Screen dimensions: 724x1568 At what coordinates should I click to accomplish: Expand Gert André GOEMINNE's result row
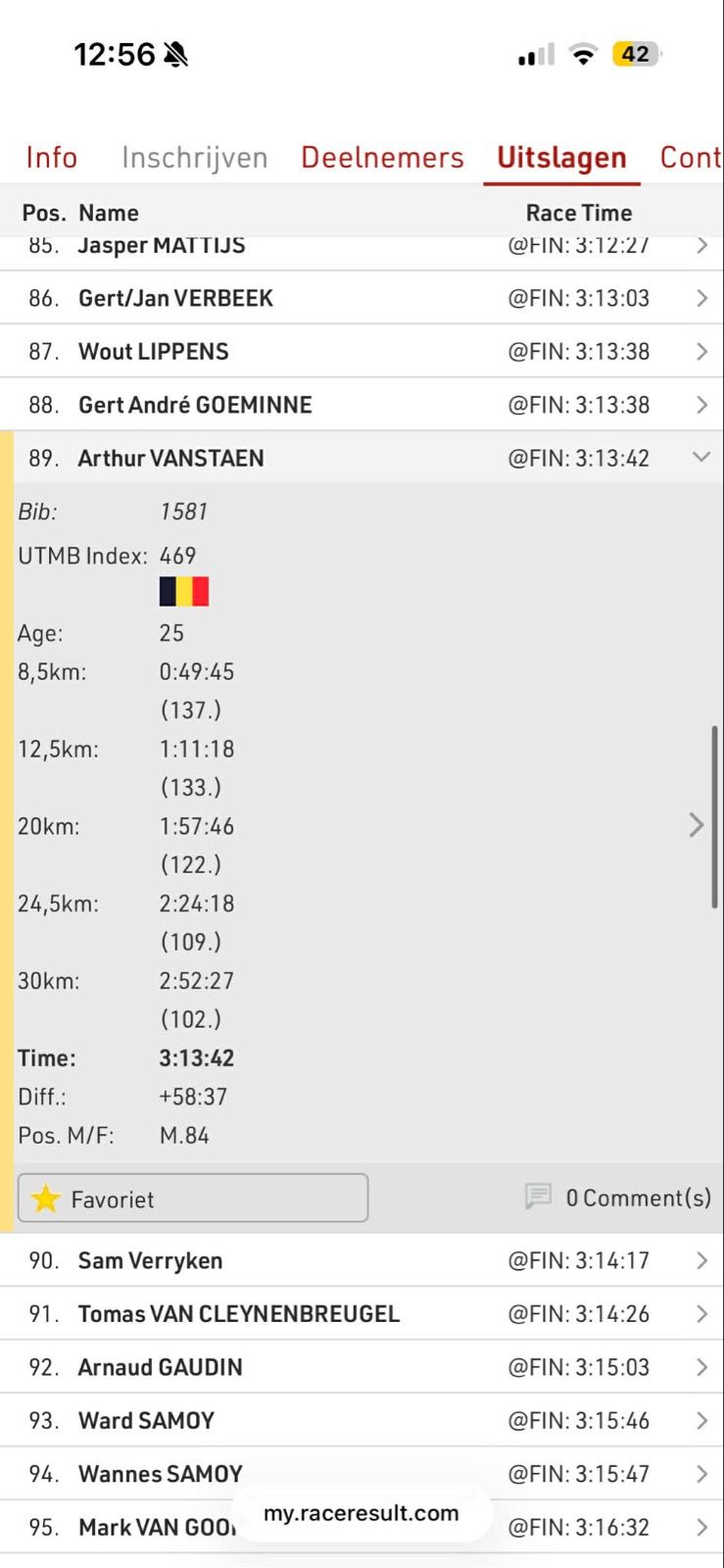point(361,405)
